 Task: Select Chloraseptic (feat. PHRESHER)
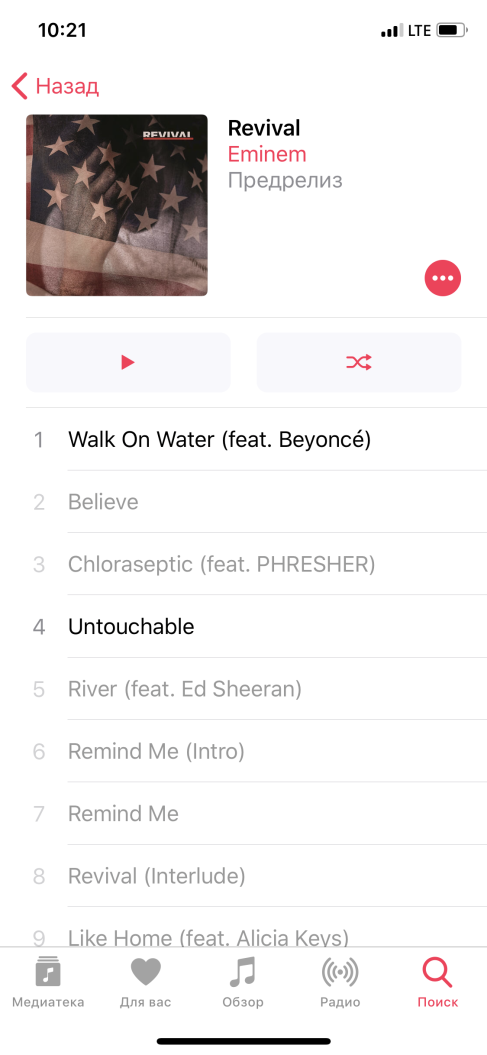pyautogui.click(x=256, y=564)
